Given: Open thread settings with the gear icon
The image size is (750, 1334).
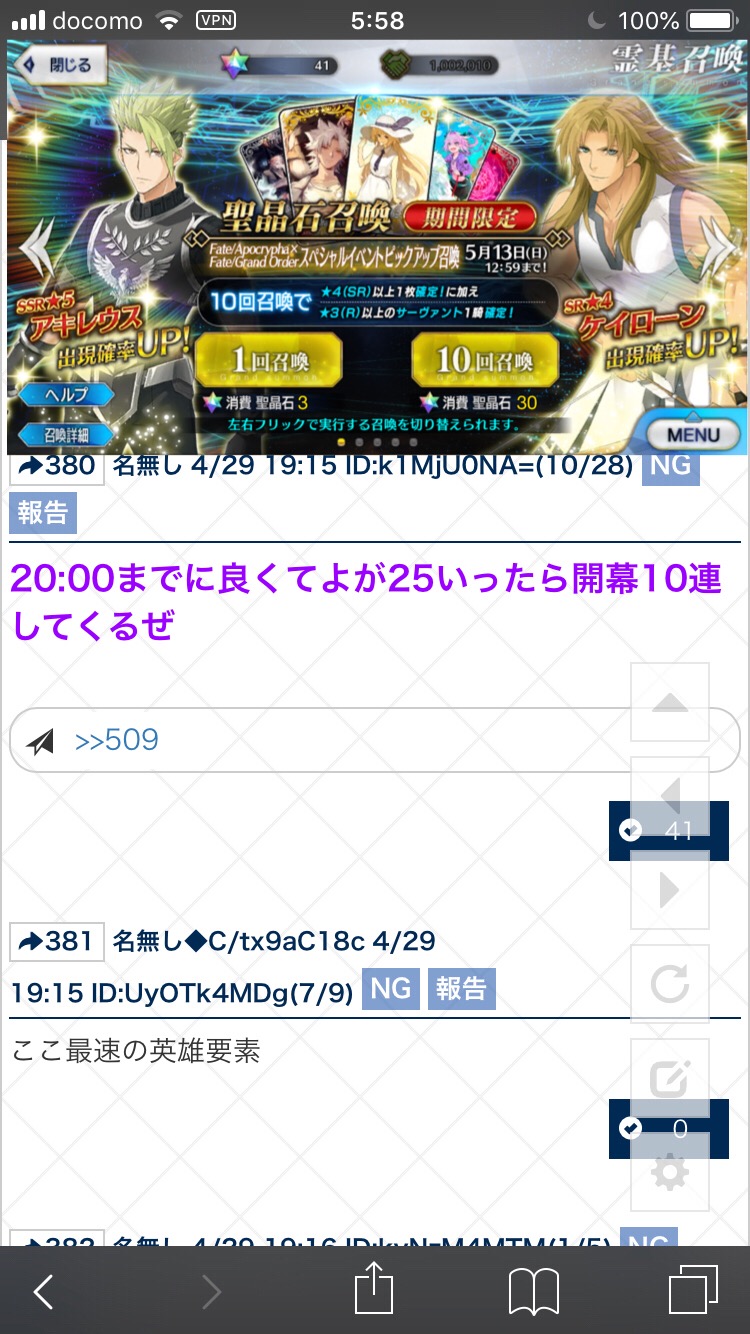Looking at the screenshot, I should [670, 1172].
